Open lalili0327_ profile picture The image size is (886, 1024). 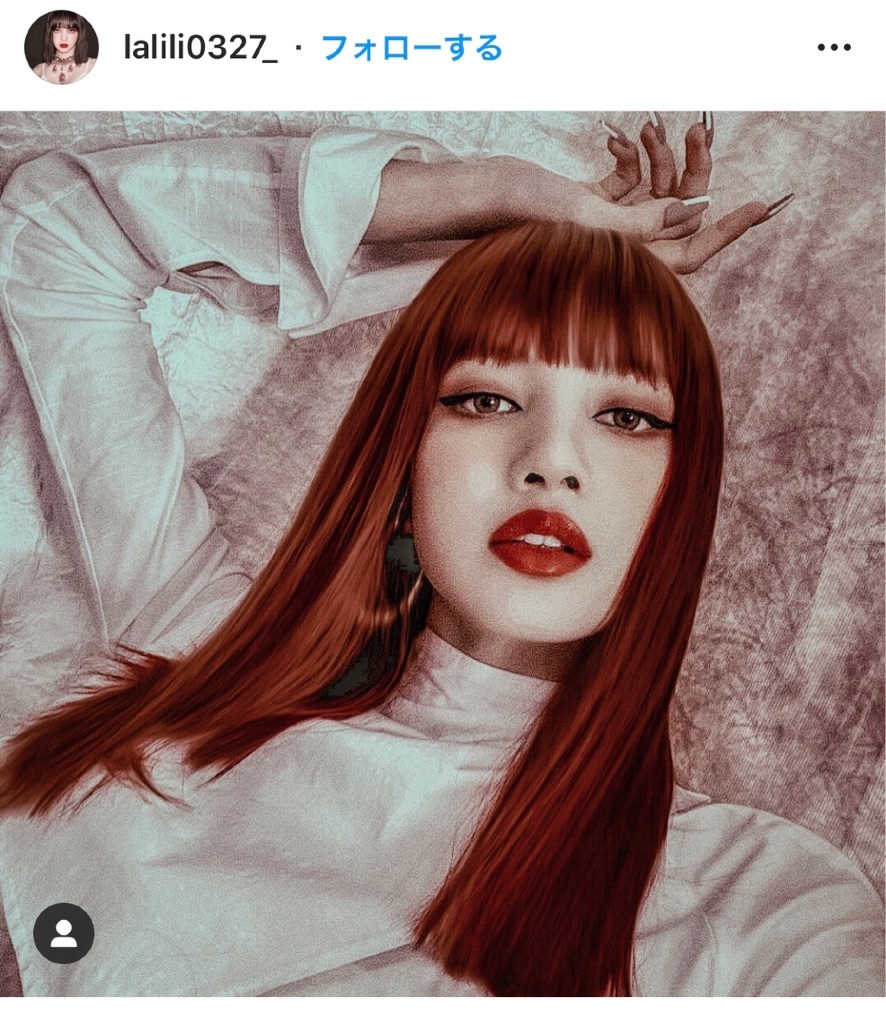tap(61, 47)
